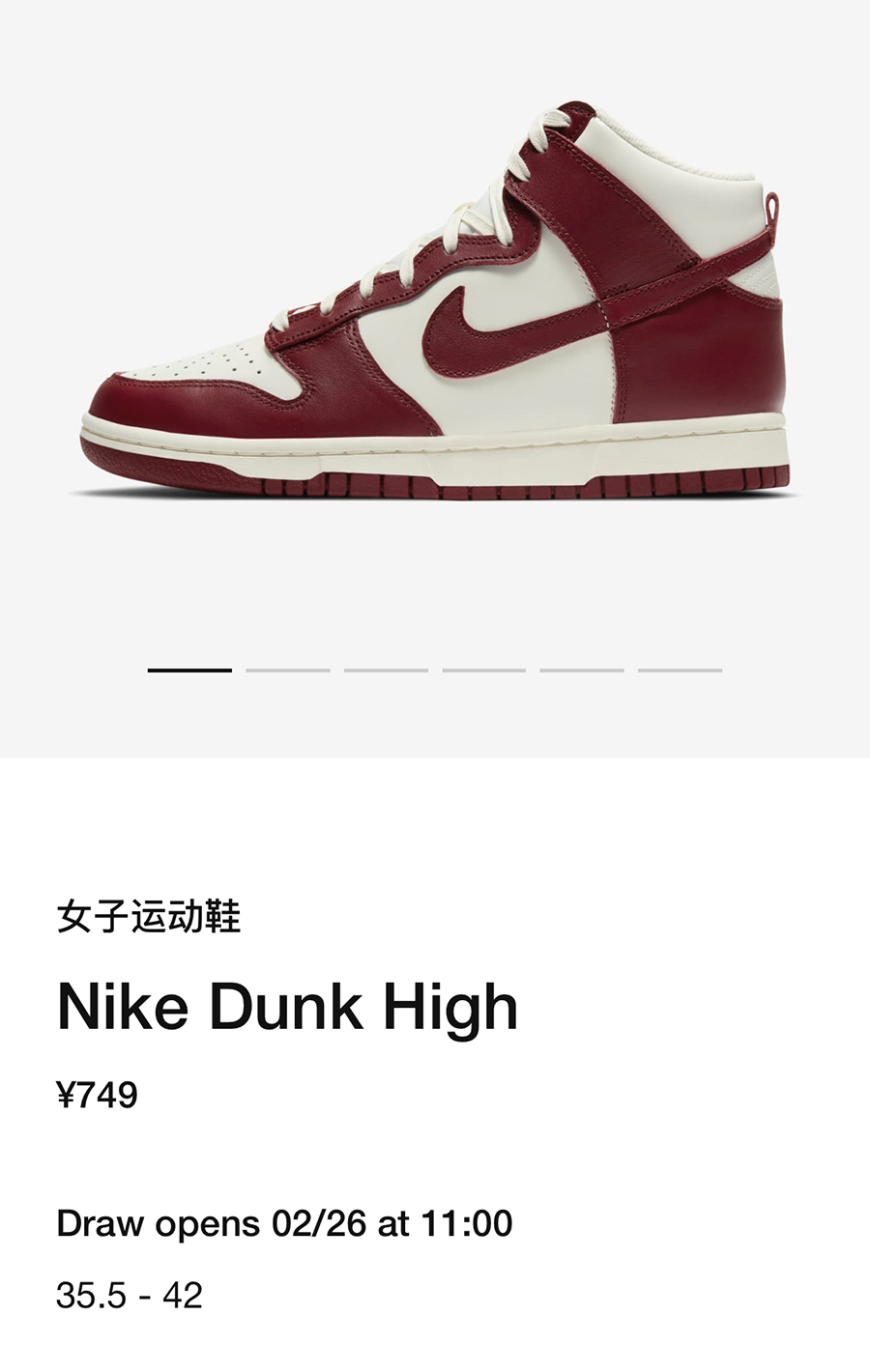Jump to the second photo via page indicator
This screenshot has width=870, height=1372.
click(x=288, y=670)
